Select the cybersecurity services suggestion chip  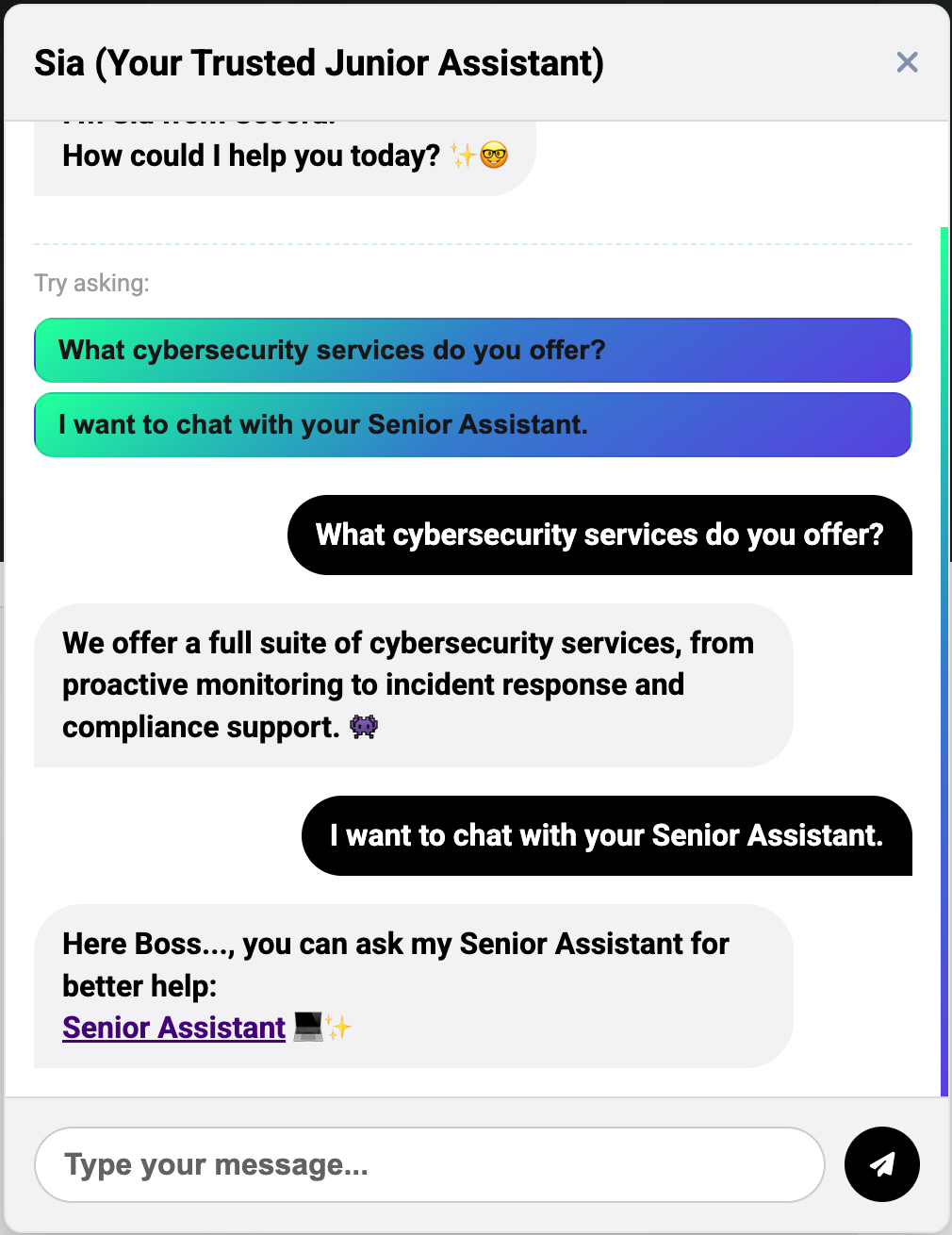point(472,351)
